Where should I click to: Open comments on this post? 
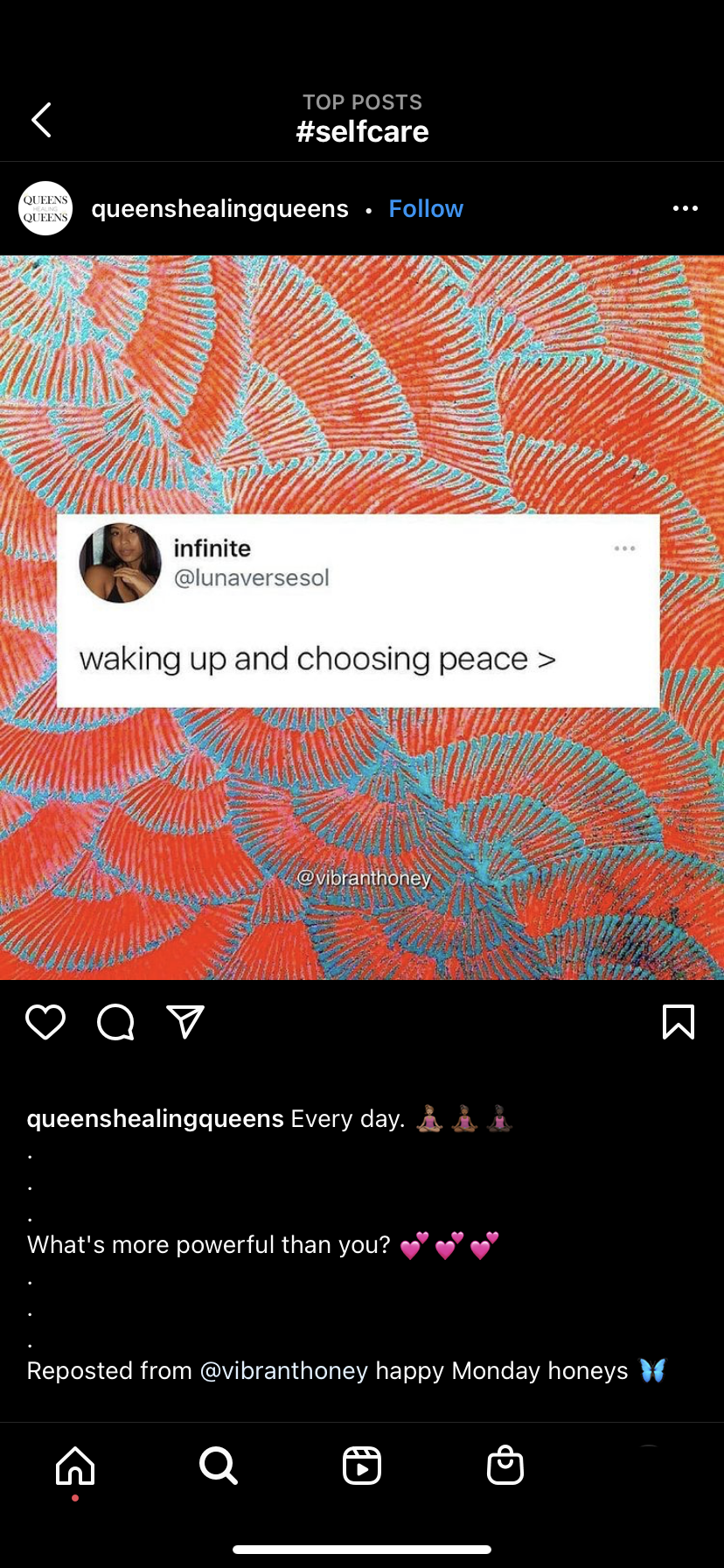[115, 1021]
